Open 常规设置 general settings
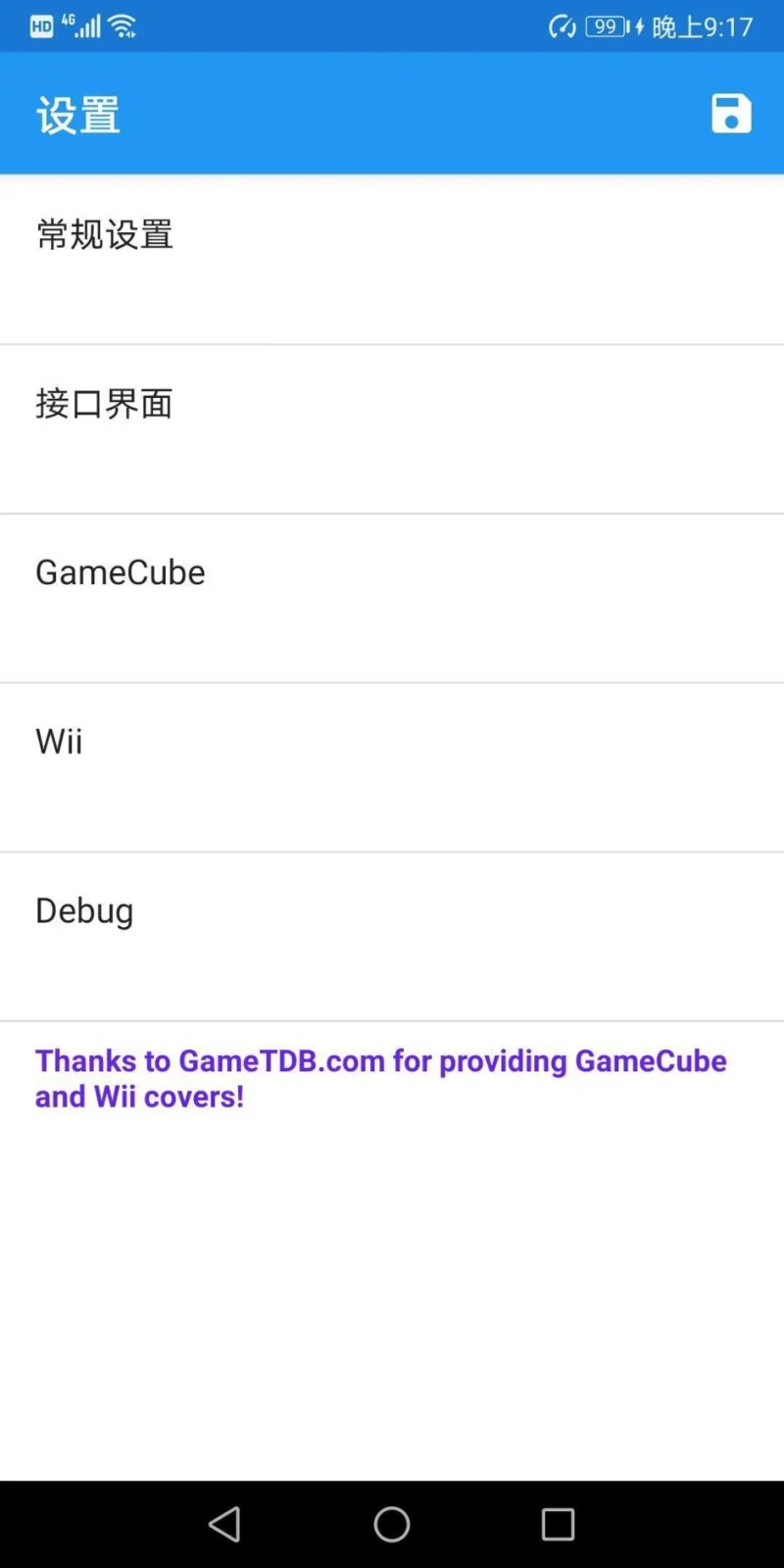This screenshot has height=1568, width=784. (392, 260)
